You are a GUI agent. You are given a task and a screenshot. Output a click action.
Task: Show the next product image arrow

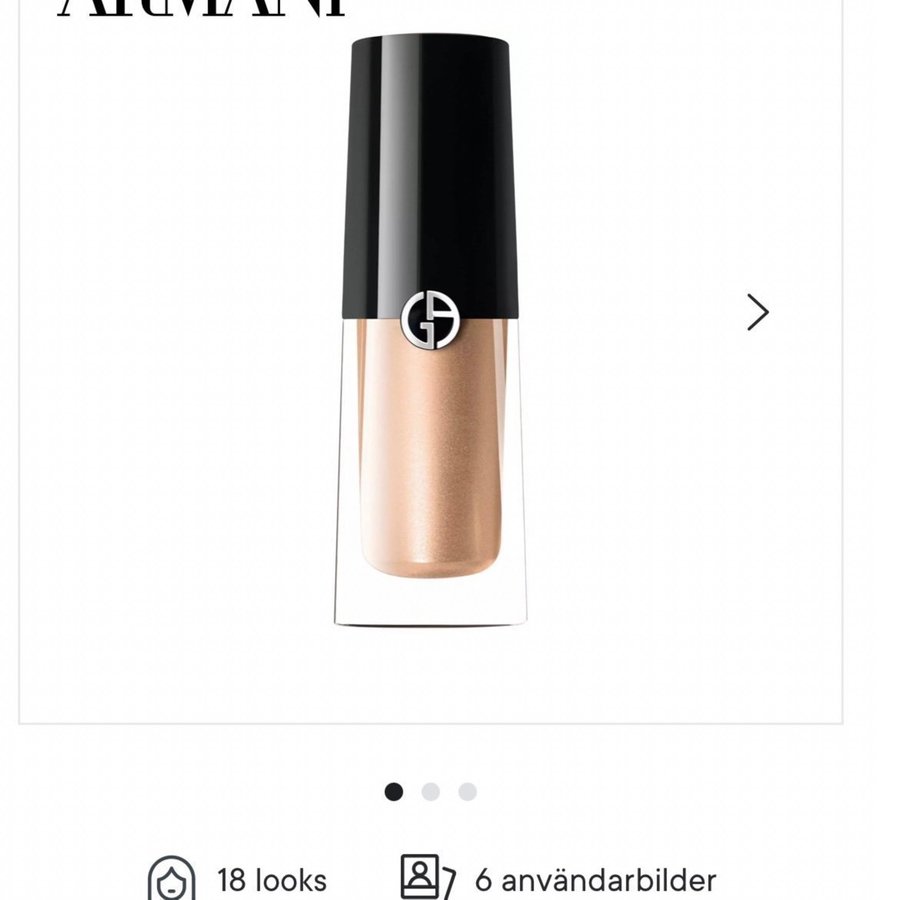758,313
